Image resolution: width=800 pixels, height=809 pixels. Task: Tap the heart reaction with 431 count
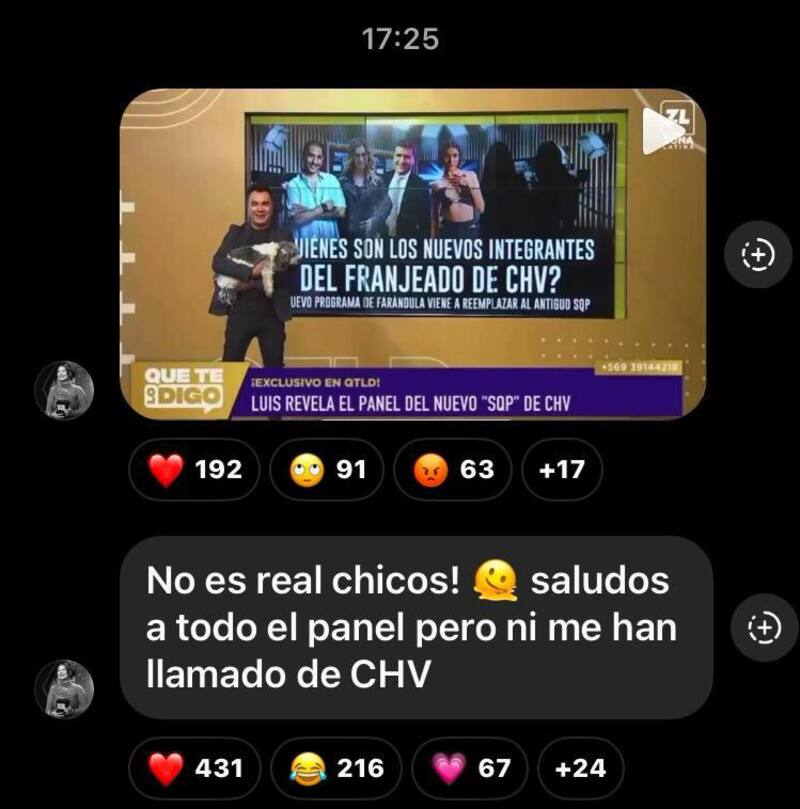(x=196, y=767)
